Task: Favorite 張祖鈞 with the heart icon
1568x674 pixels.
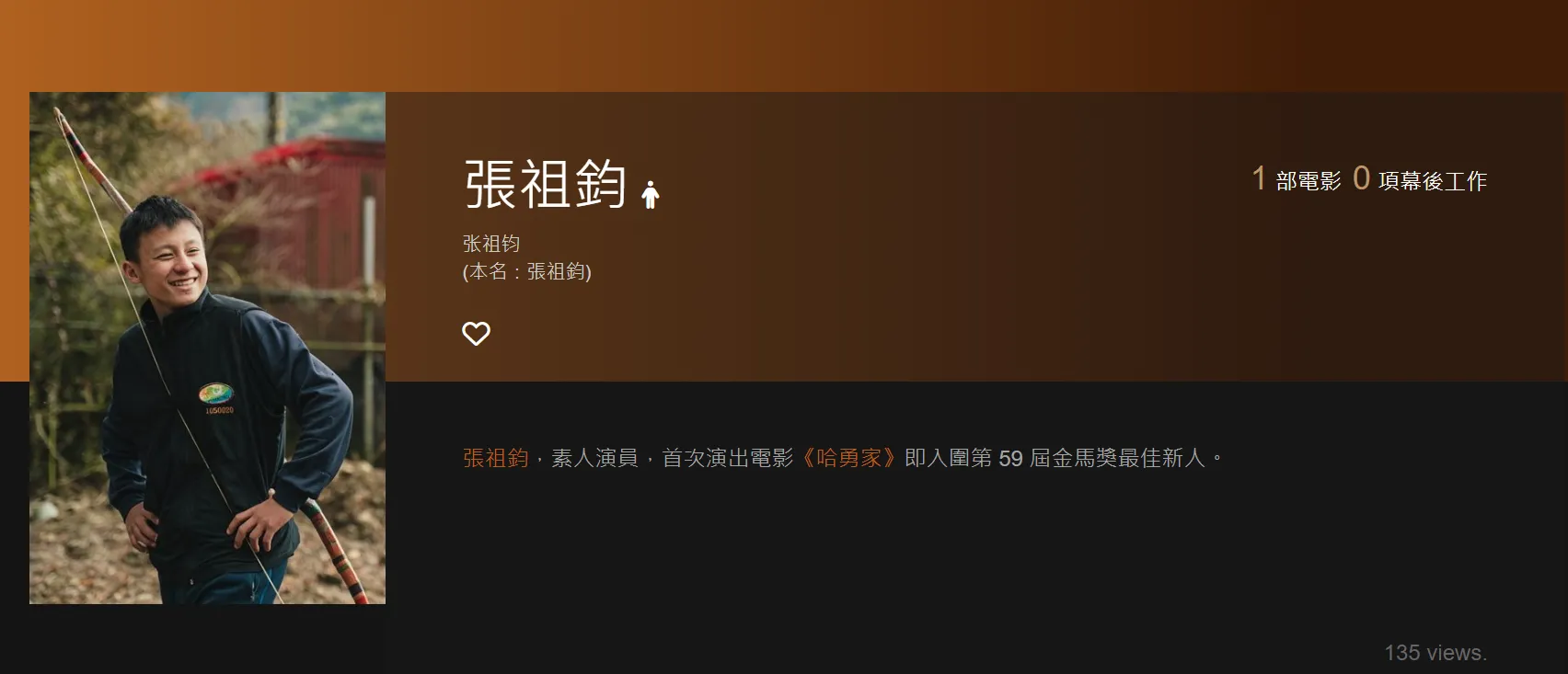Action: coord(476,333)
